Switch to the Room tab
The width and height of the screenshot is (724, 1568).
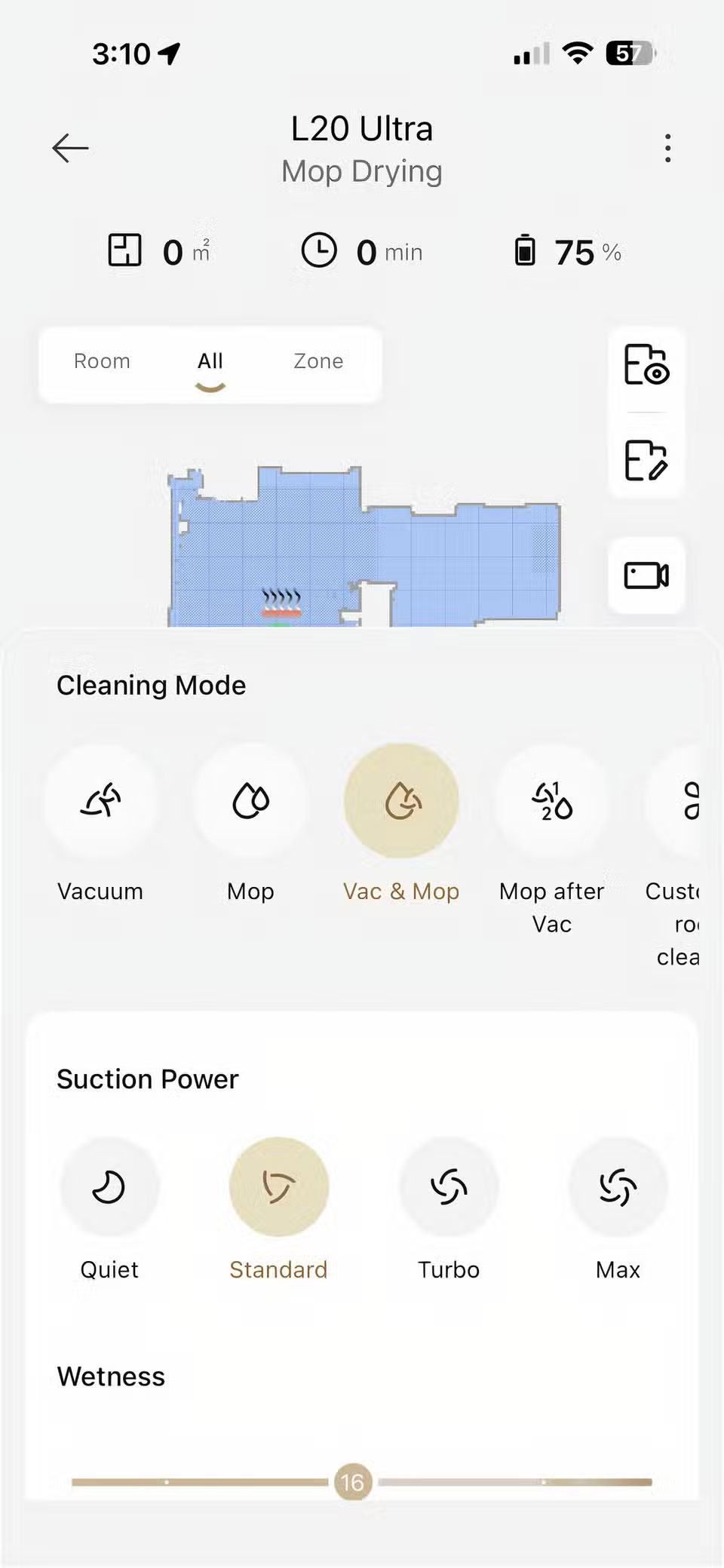point(102,361)
